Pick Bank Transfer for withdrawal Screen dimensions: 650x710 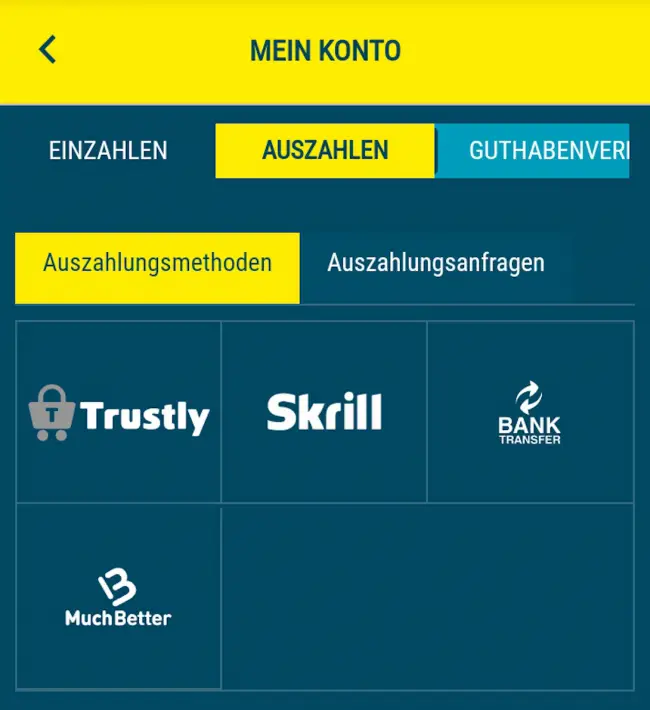tap(530, 412)
